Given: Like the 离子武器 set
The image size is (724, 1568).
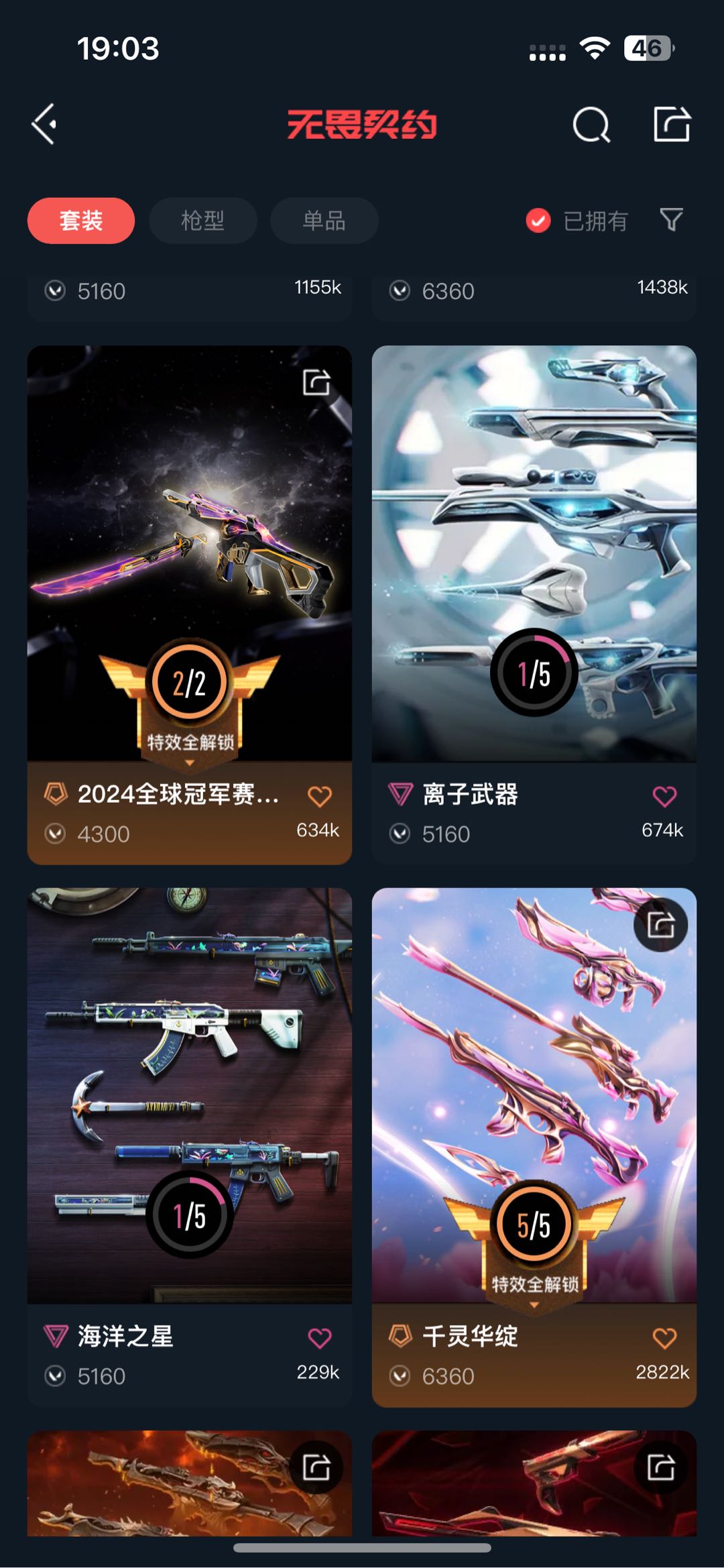Looking at the screenshot, I should (x=664, y=796).
